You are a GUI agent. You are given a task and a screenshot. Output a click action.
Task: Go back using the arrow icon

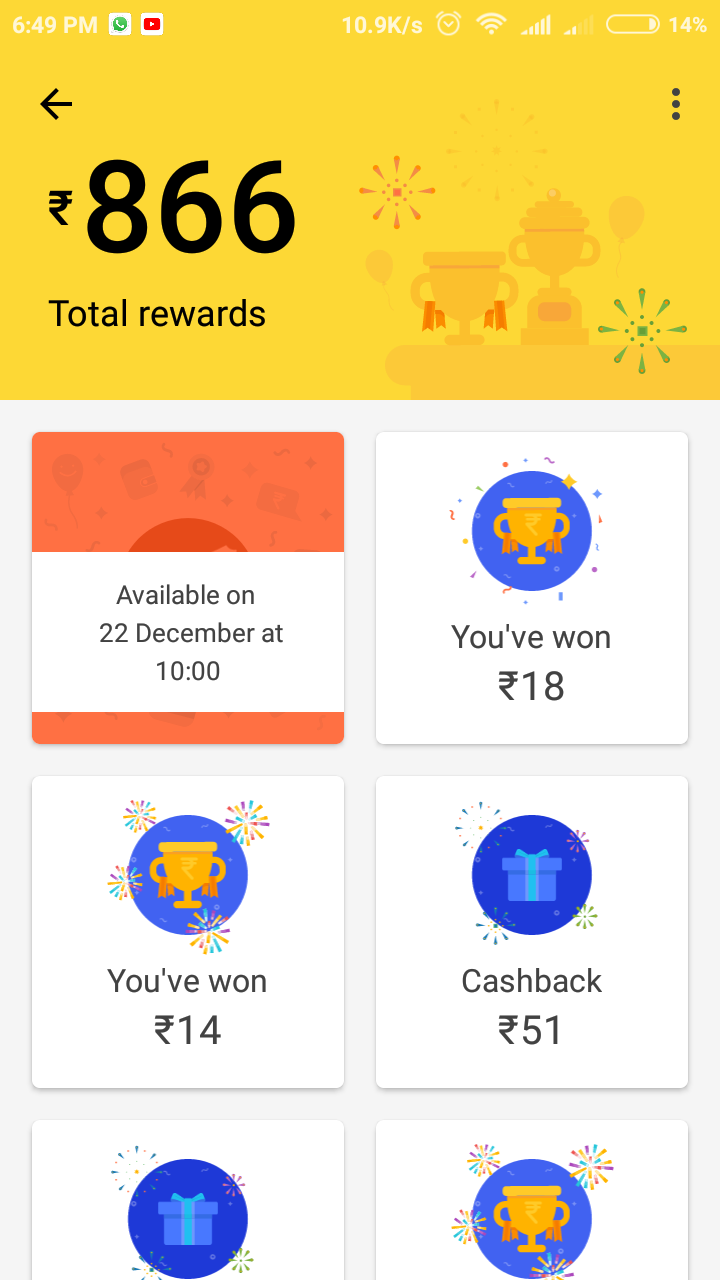pos(56,104)
